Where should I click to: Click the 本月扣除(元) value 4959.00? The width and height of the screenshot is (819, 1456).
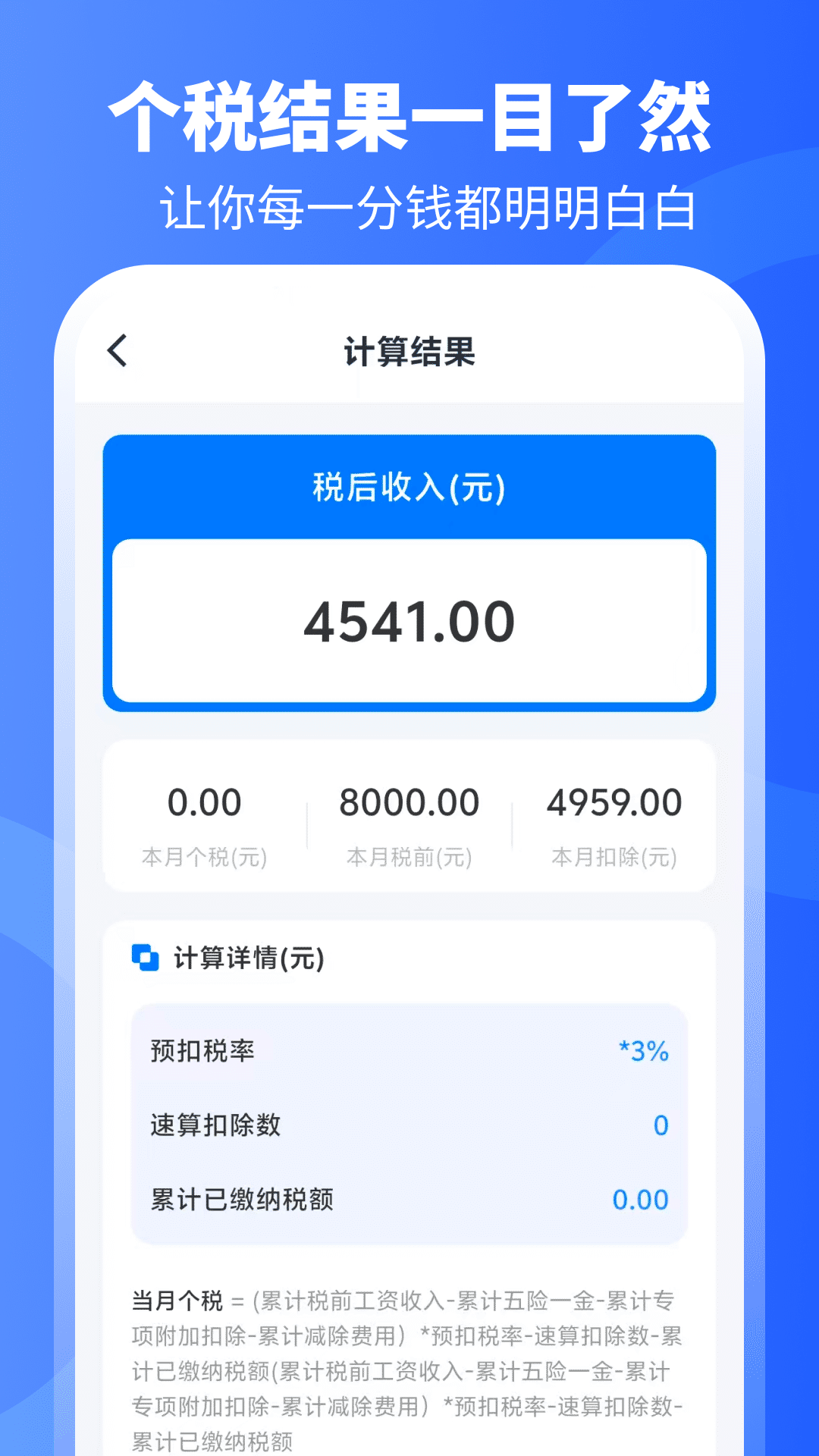click(614, 802)
